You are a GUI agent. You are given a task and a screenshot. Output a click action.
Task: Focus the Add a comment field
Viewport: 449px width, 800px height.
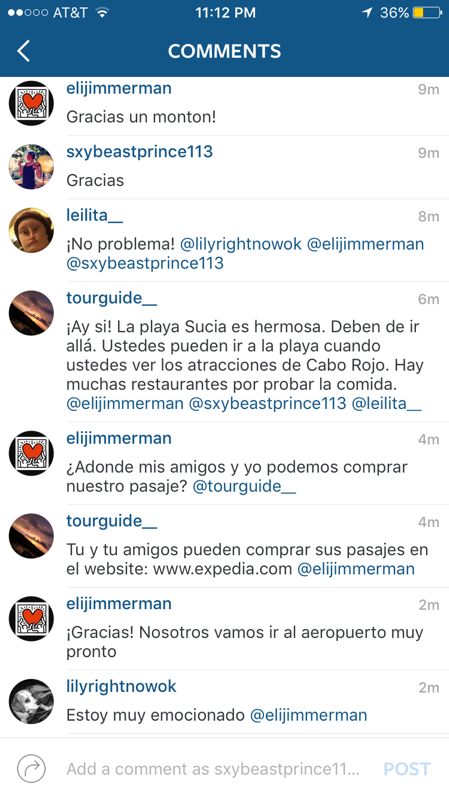(213, 769)
